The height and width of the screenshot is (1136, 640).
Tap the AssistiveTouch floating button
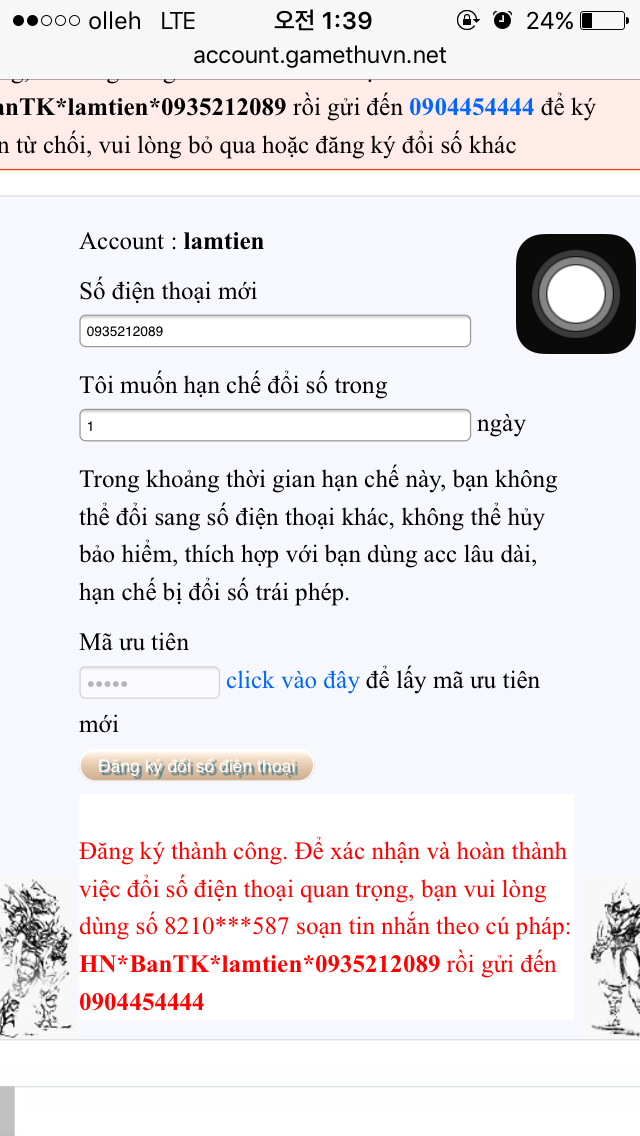(x=576, y=294)
